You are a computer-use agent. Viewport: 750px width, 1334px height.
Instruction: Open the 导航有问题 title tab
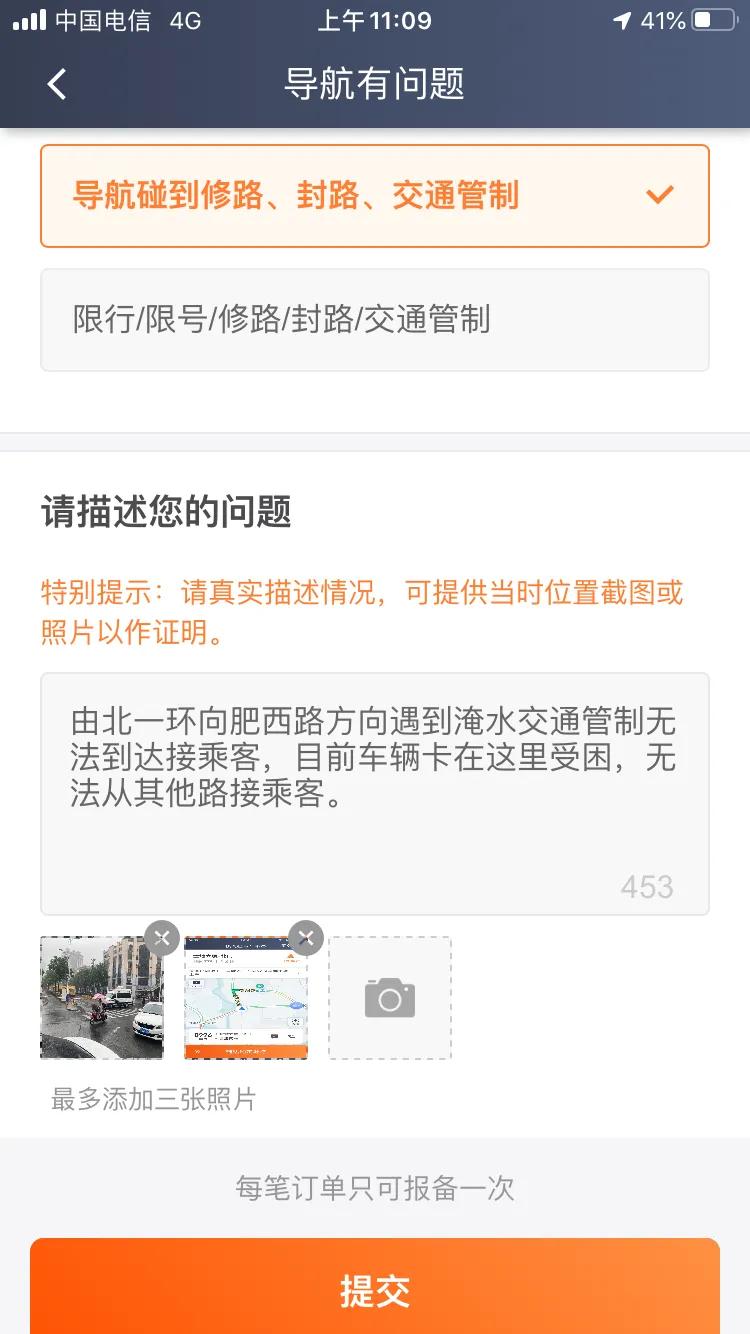click(375, 85)
